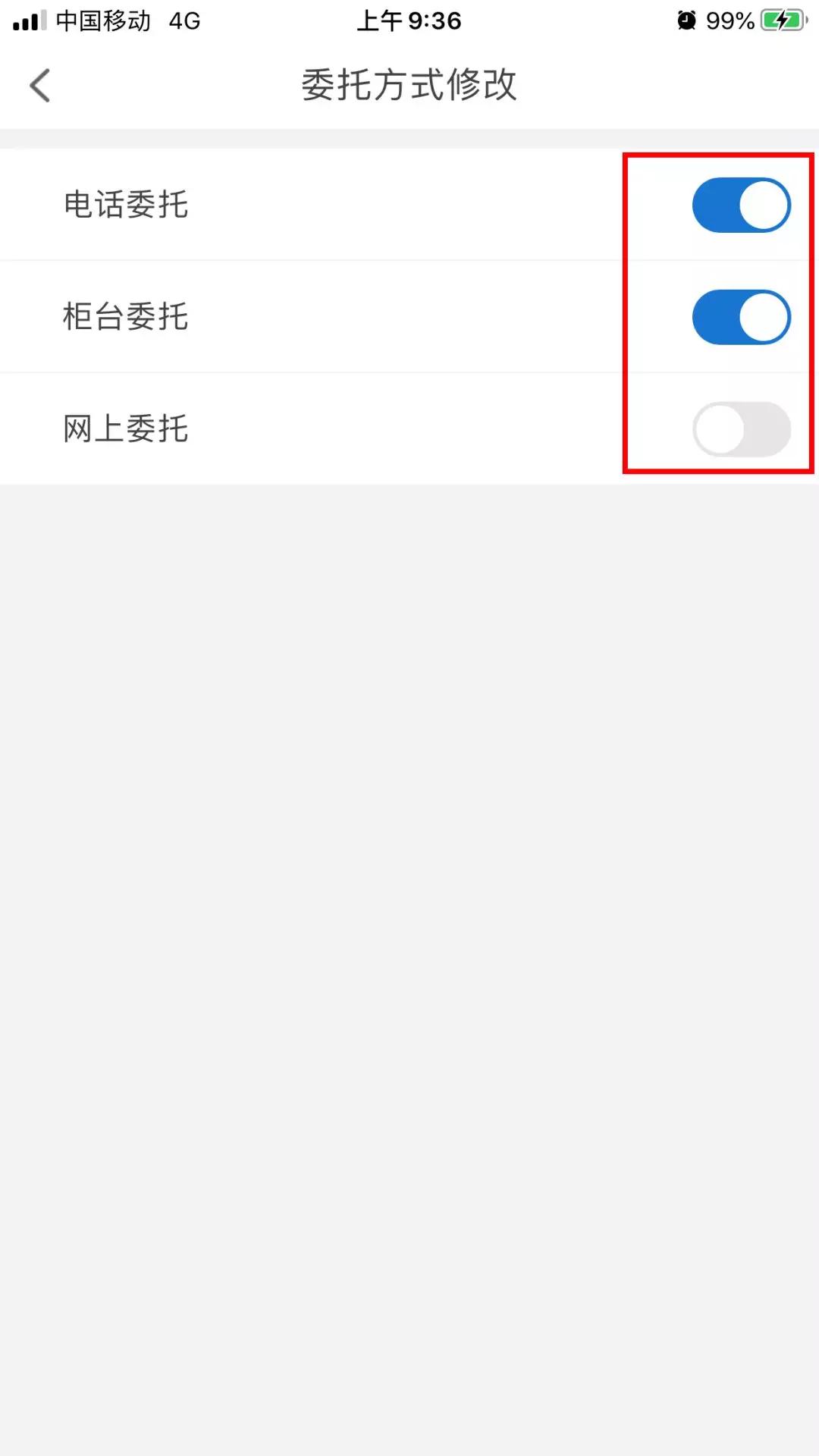The width and height of the screenshot is (819, 1456).
Task: Enable the 网上委托 toggle
Action: (741, 429)
